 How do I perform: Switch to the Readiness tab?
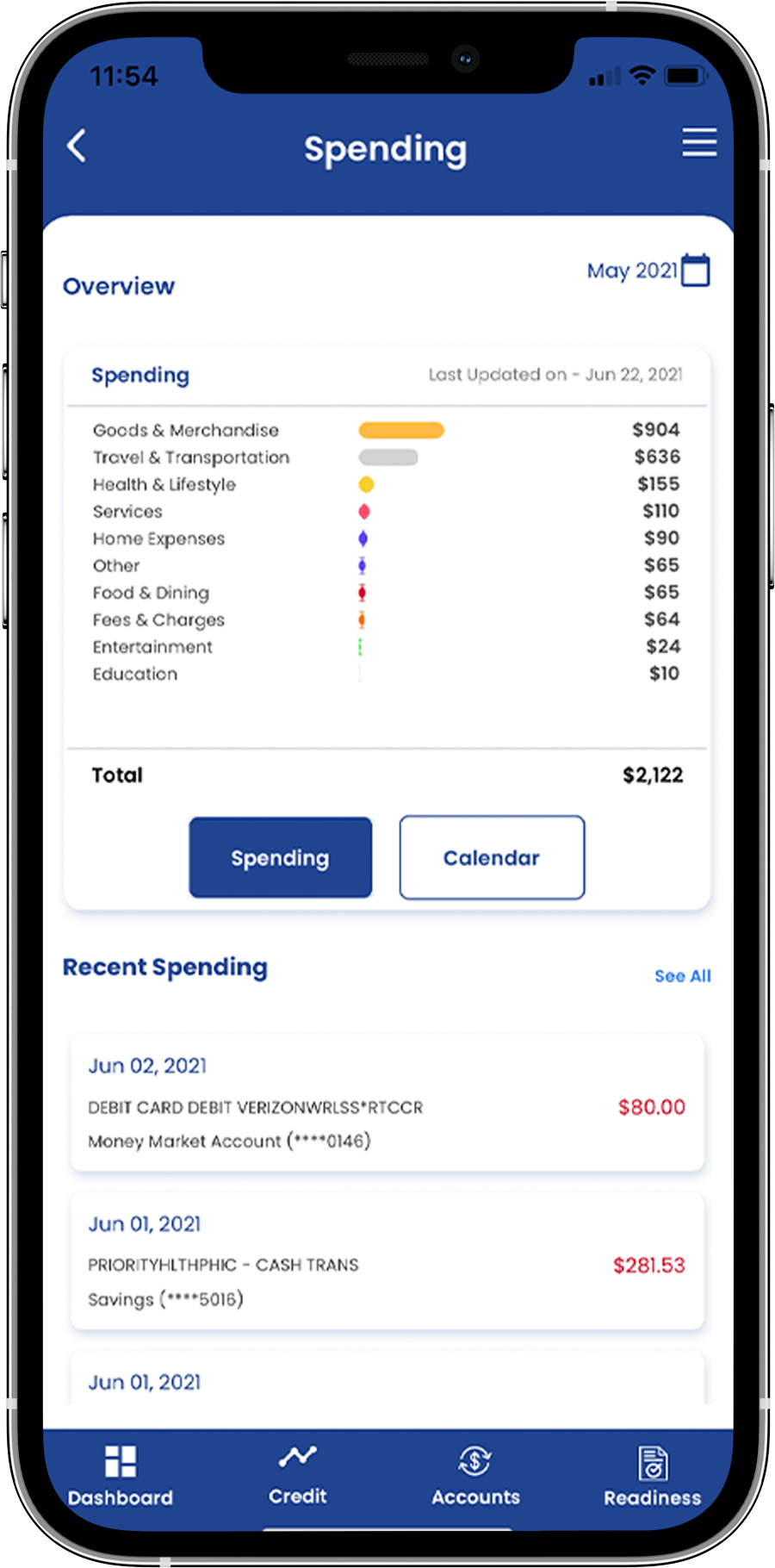(653, 1477)
